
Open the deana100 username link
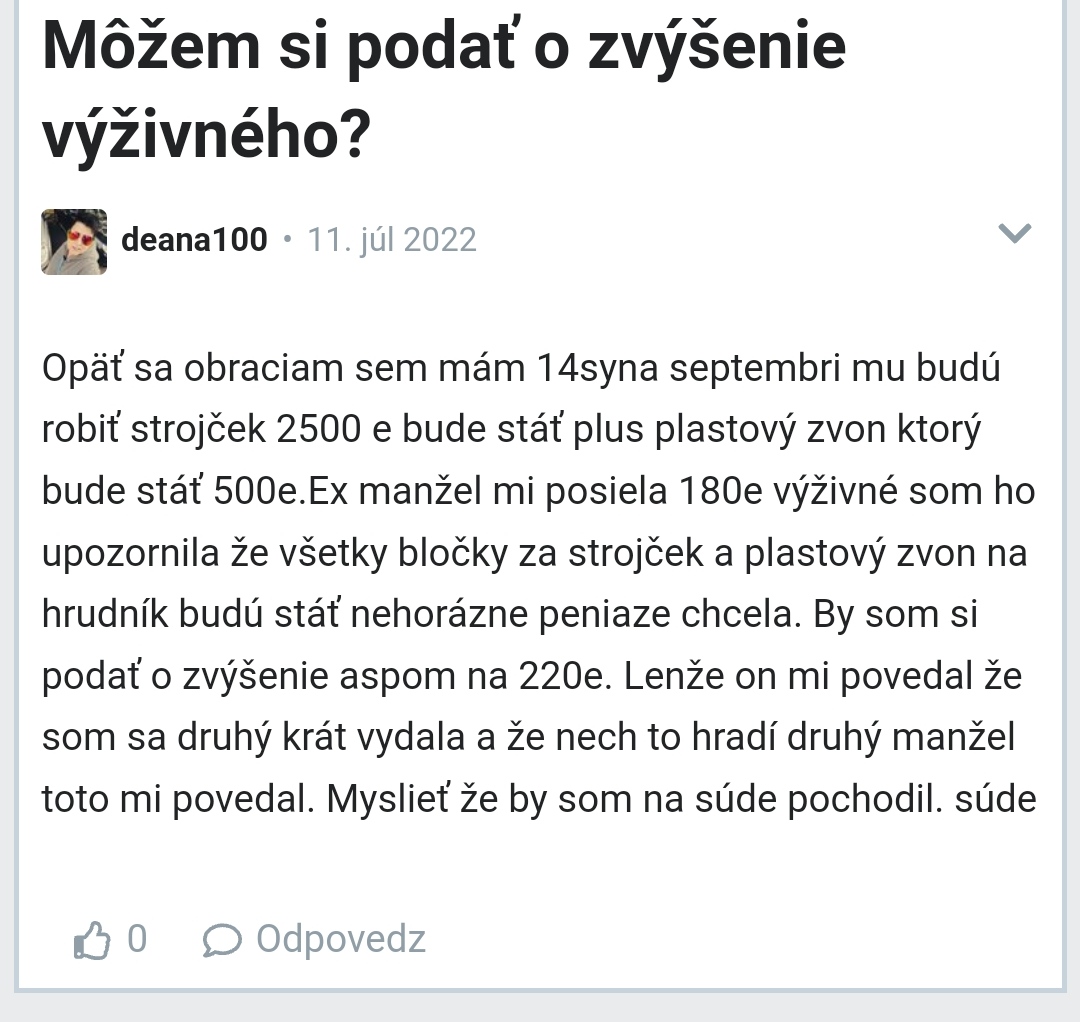point(194,241)
